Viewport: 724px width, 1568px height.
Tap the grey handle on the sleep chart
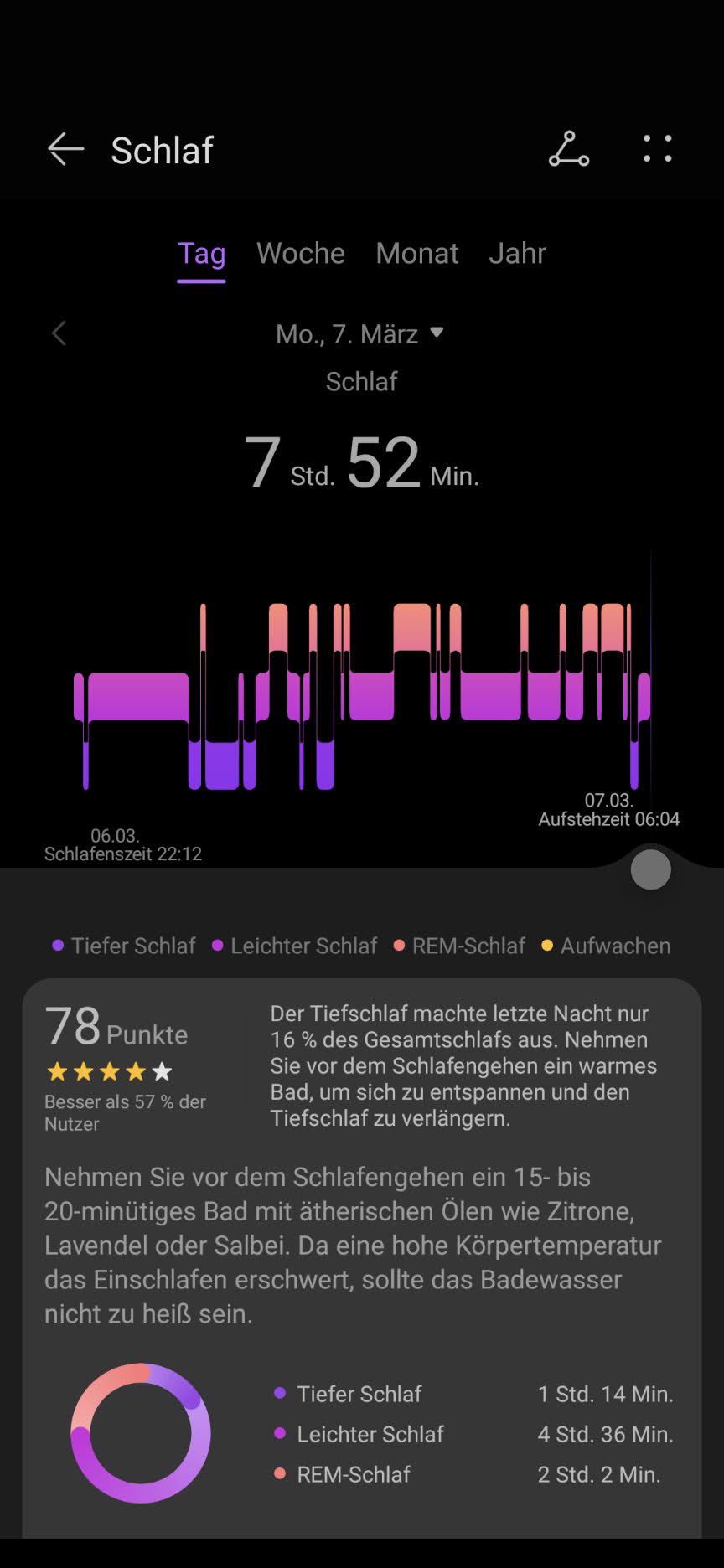650,870
